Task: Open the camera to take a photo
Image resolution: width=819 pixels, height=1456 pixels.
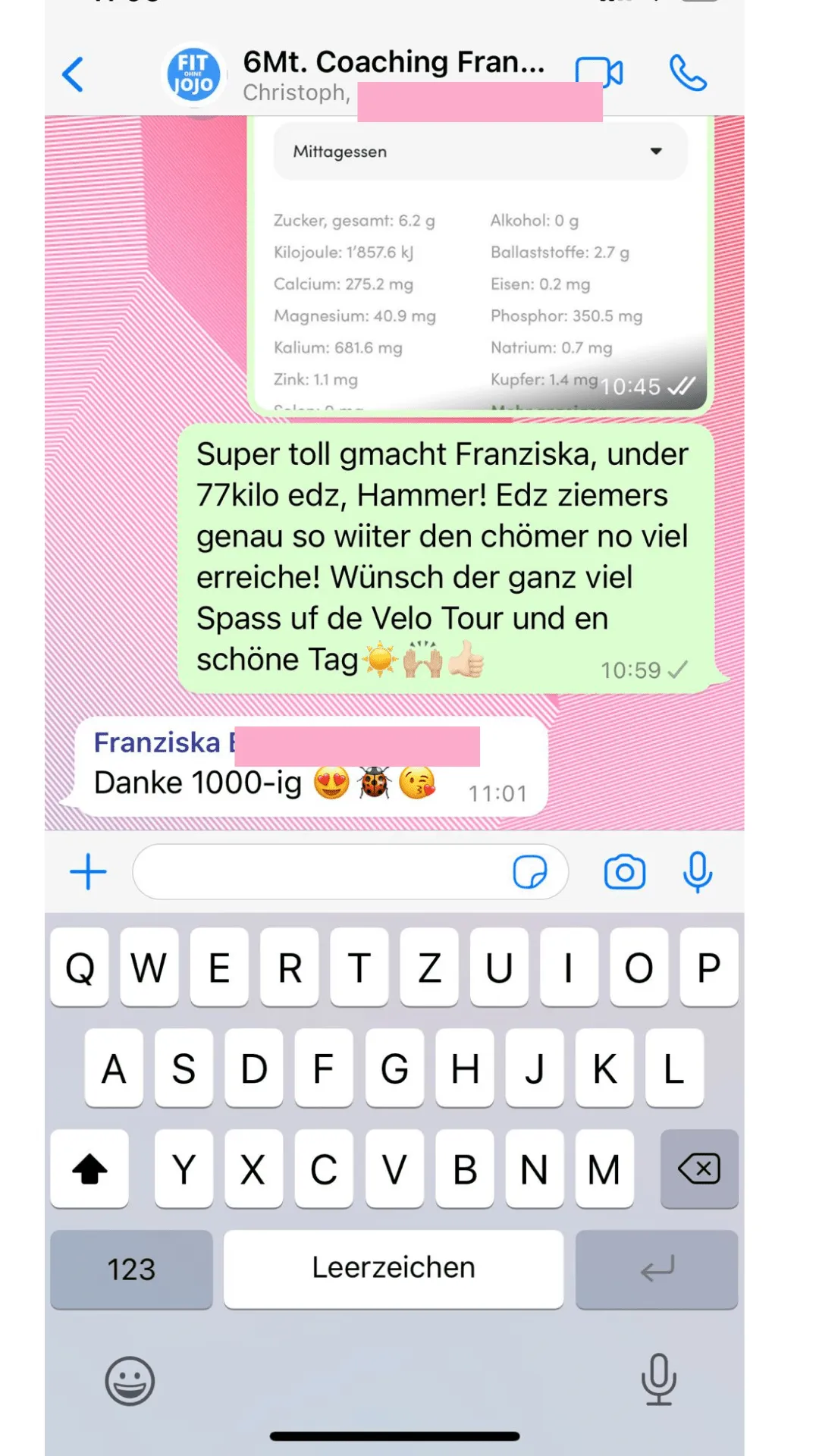Action: pyautogui.click(x=624, y=872)
